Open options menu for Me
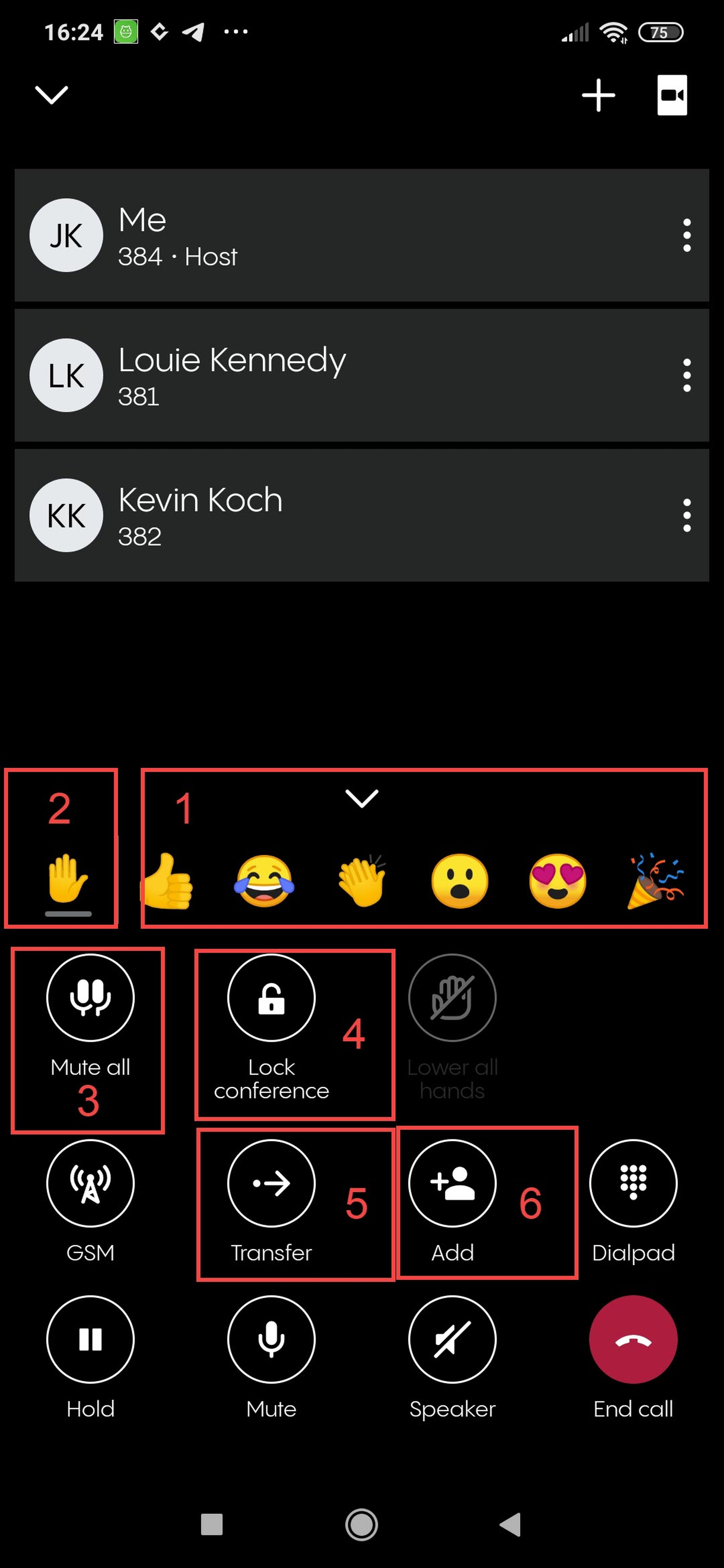The height and width of the screenshot is (1568, 724). (x=686, y=235)
